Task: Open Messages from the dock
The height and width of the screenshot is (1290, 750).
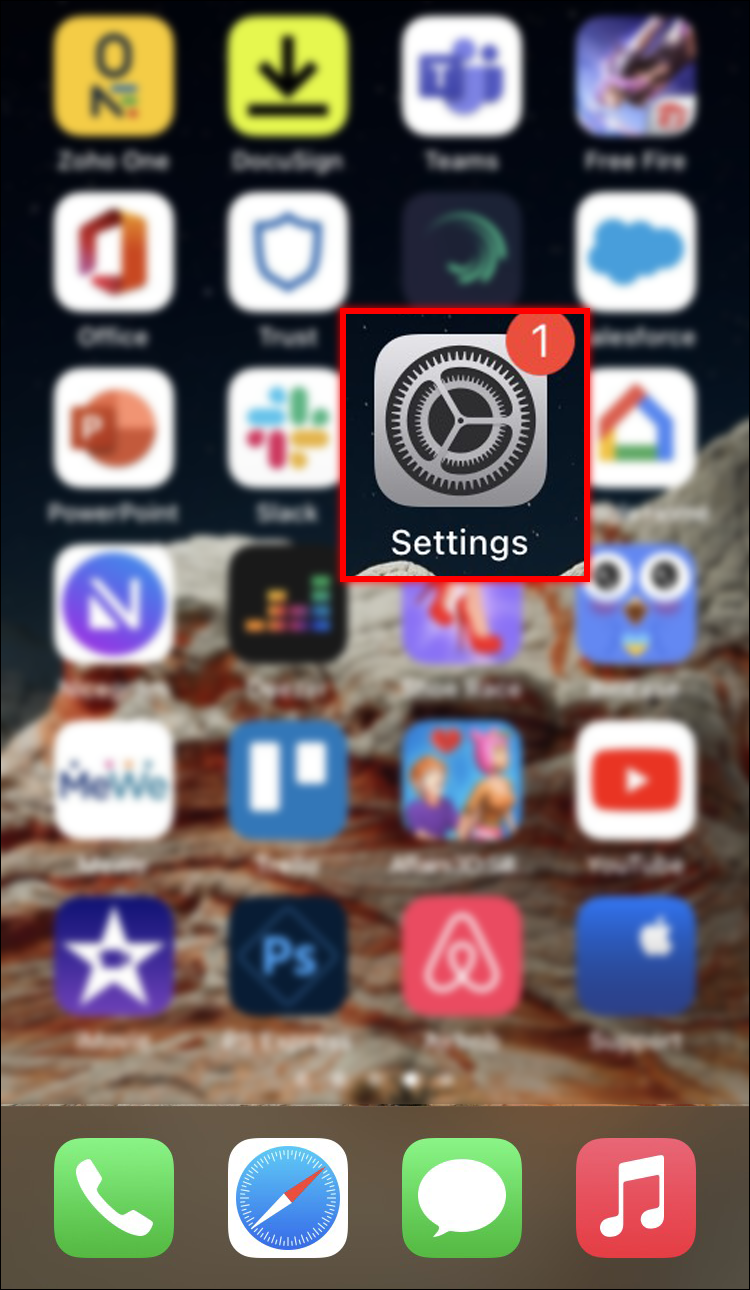Action: click(462, 1197)
